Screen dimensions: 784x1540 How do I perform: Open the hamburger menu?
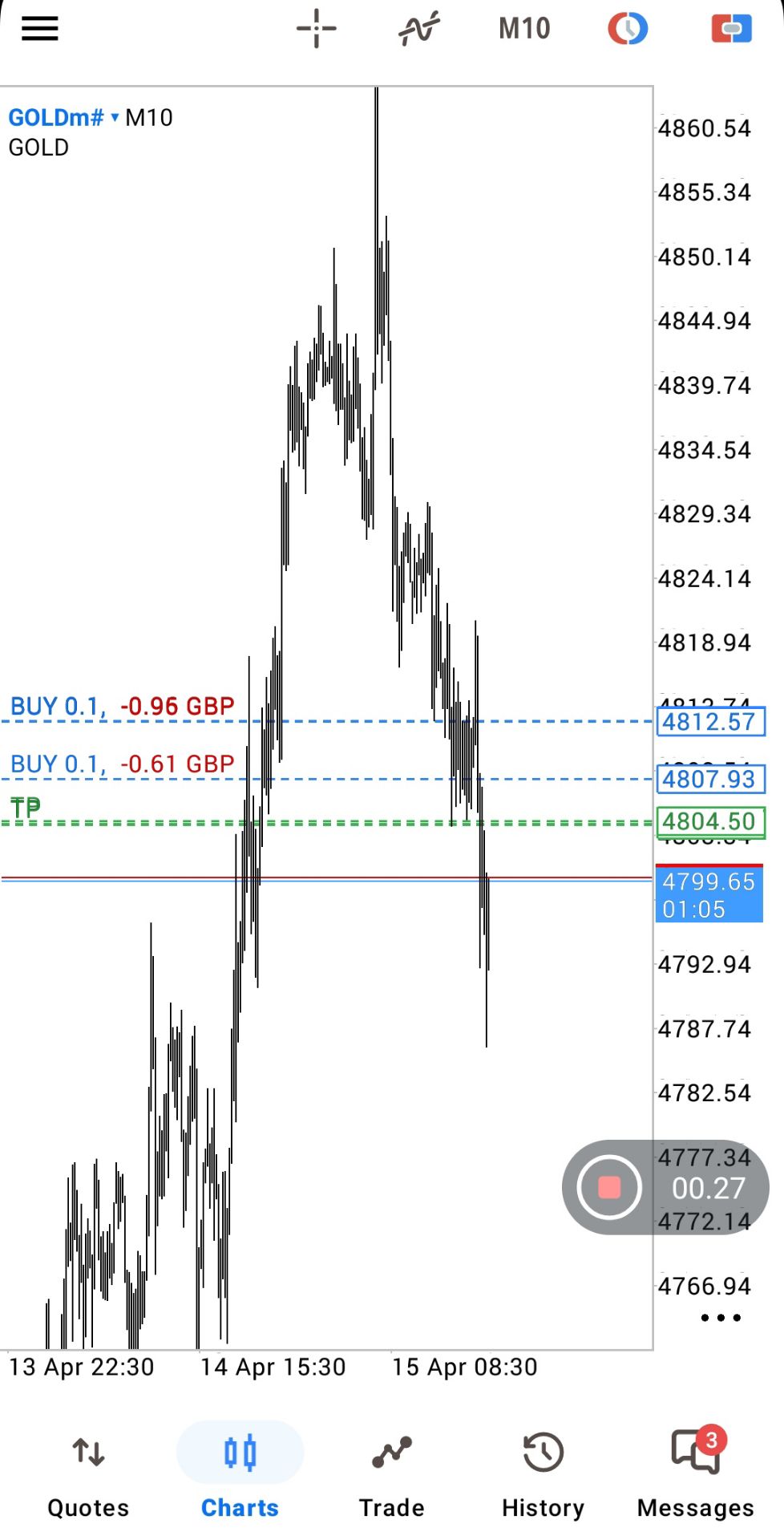click(40, 29)
